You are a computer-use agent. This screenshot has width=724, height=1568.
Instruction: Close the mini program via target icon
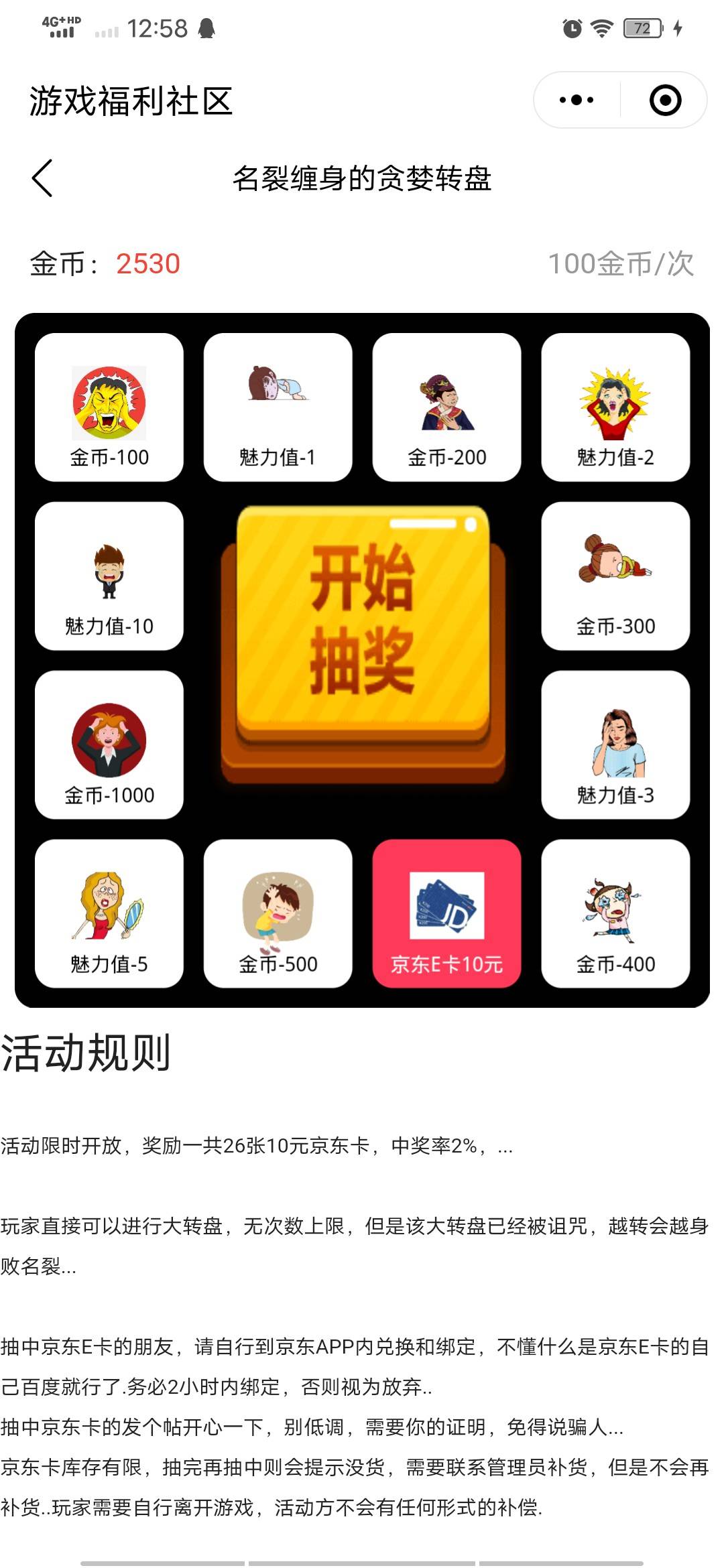665,101
